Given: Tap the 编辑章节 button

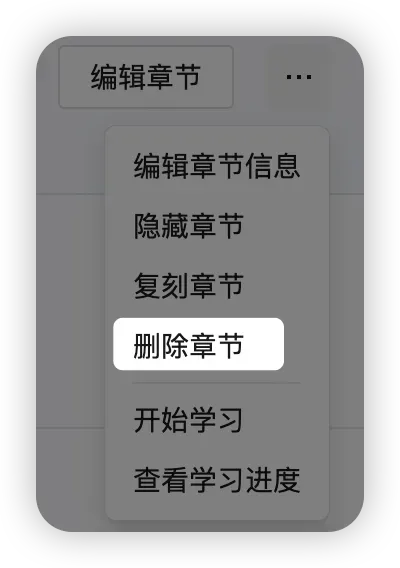Looking at the screenshot, I should (x=146, y=77).
